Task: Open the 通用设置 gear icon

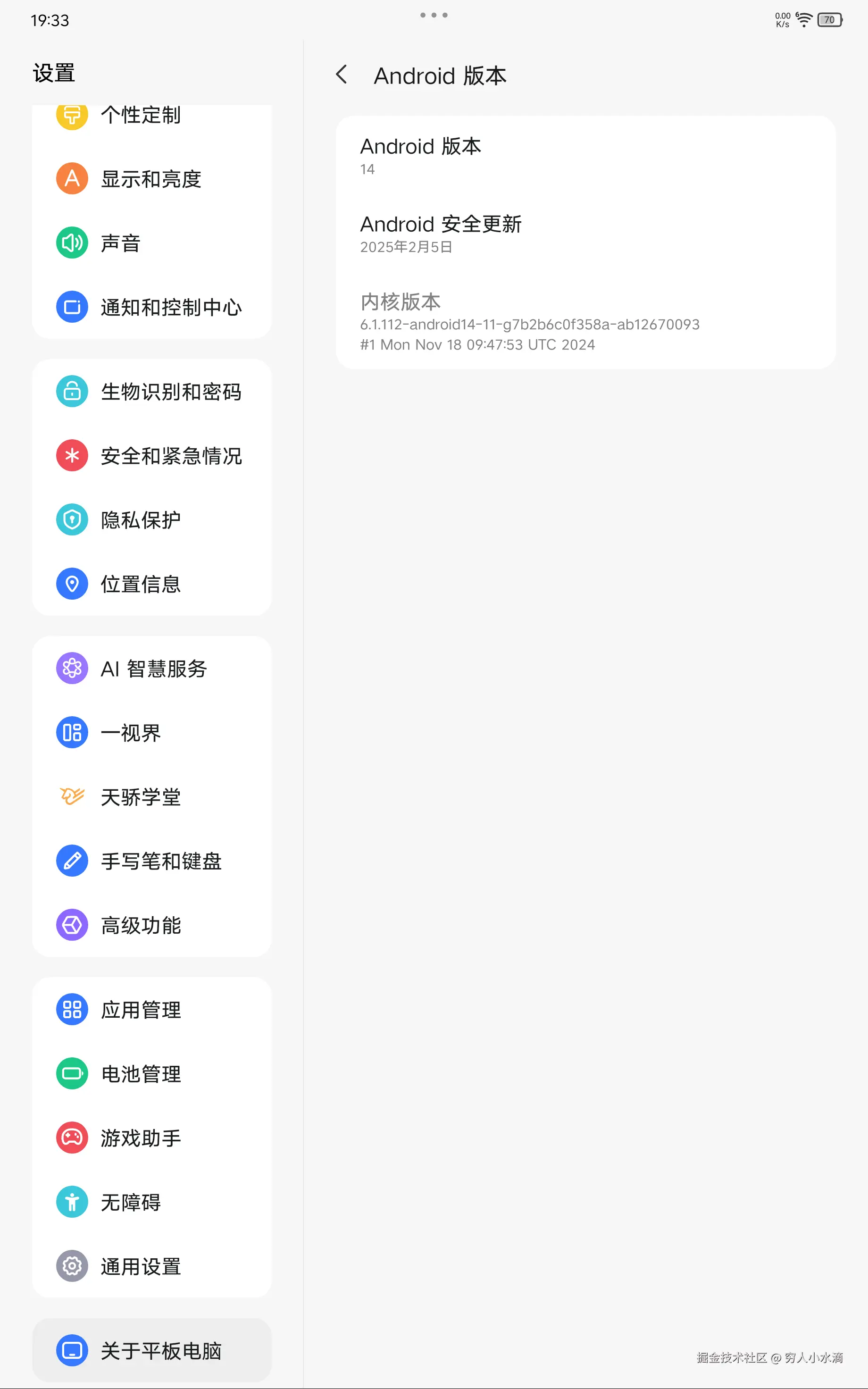Action: (x=71, y=1267)
